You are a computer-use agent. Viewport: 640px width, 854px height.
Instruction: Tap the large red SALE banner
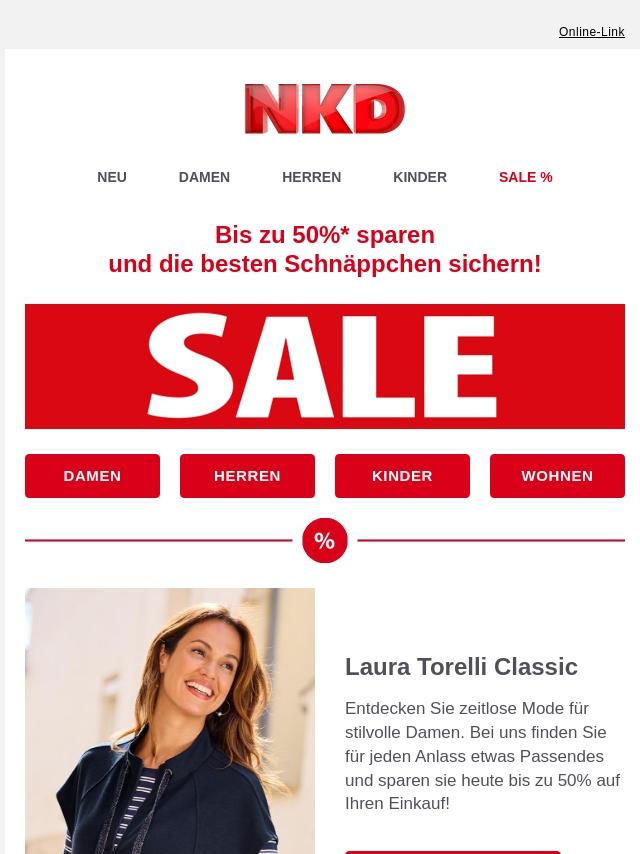324,366
